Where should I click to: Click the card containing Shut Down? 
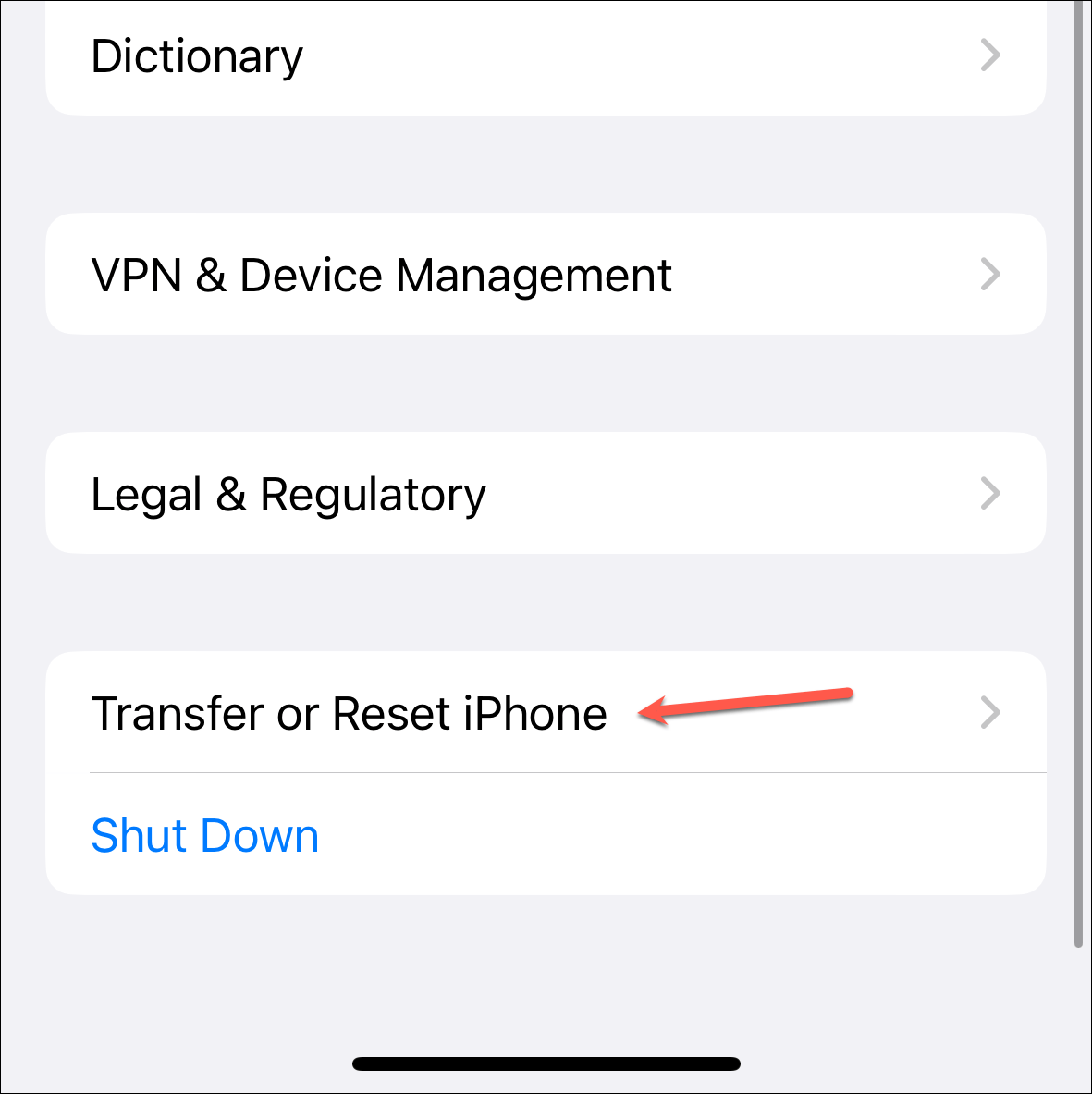tap(546, 835)
